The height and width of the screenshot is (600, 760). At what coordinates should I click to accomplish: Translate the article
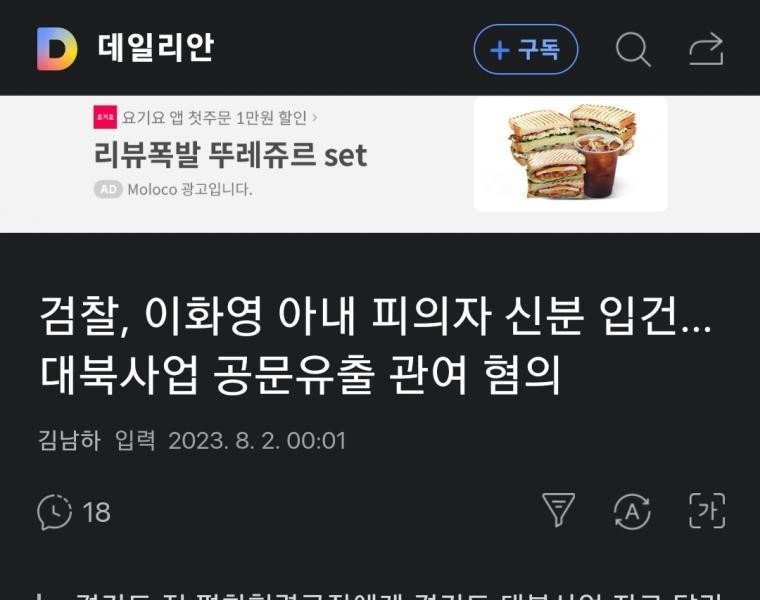tap(632, 511)
